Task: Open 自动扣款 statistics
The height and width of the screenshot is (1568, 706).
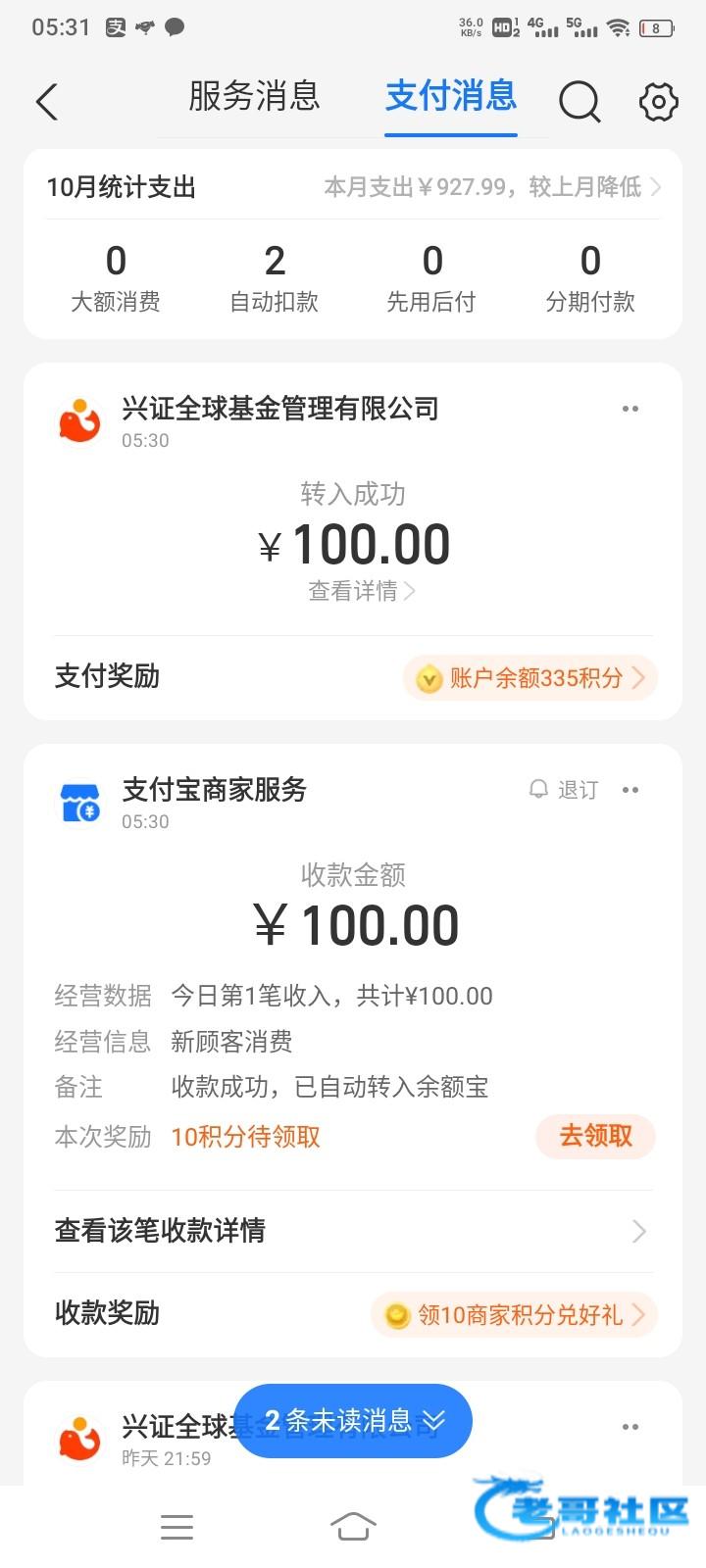Action: (x=275, y=278)
